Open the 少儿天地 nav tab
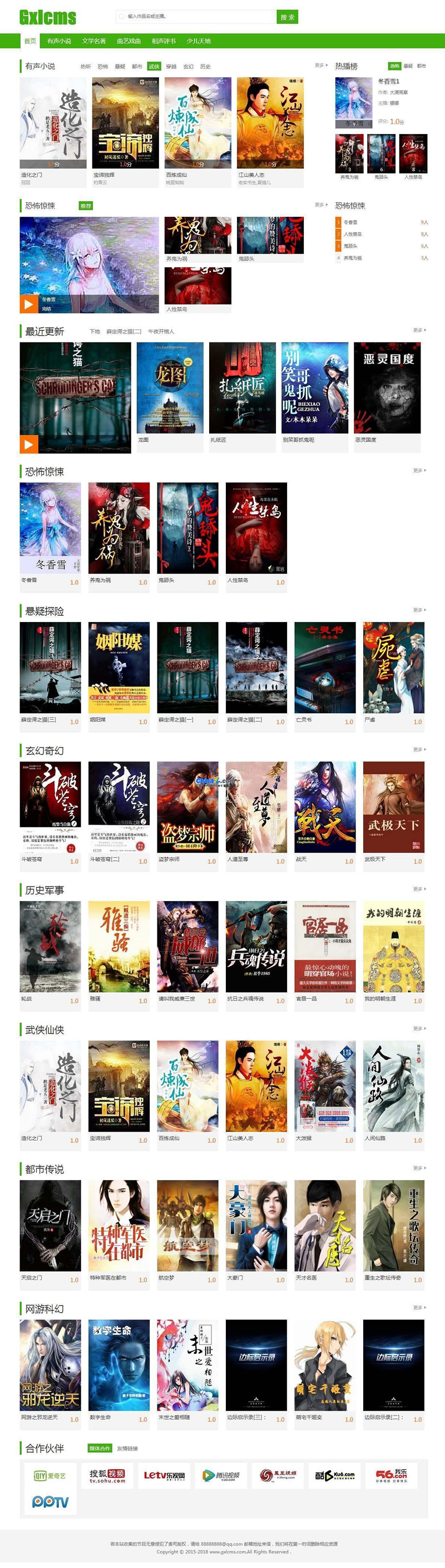 click(199, 41)
